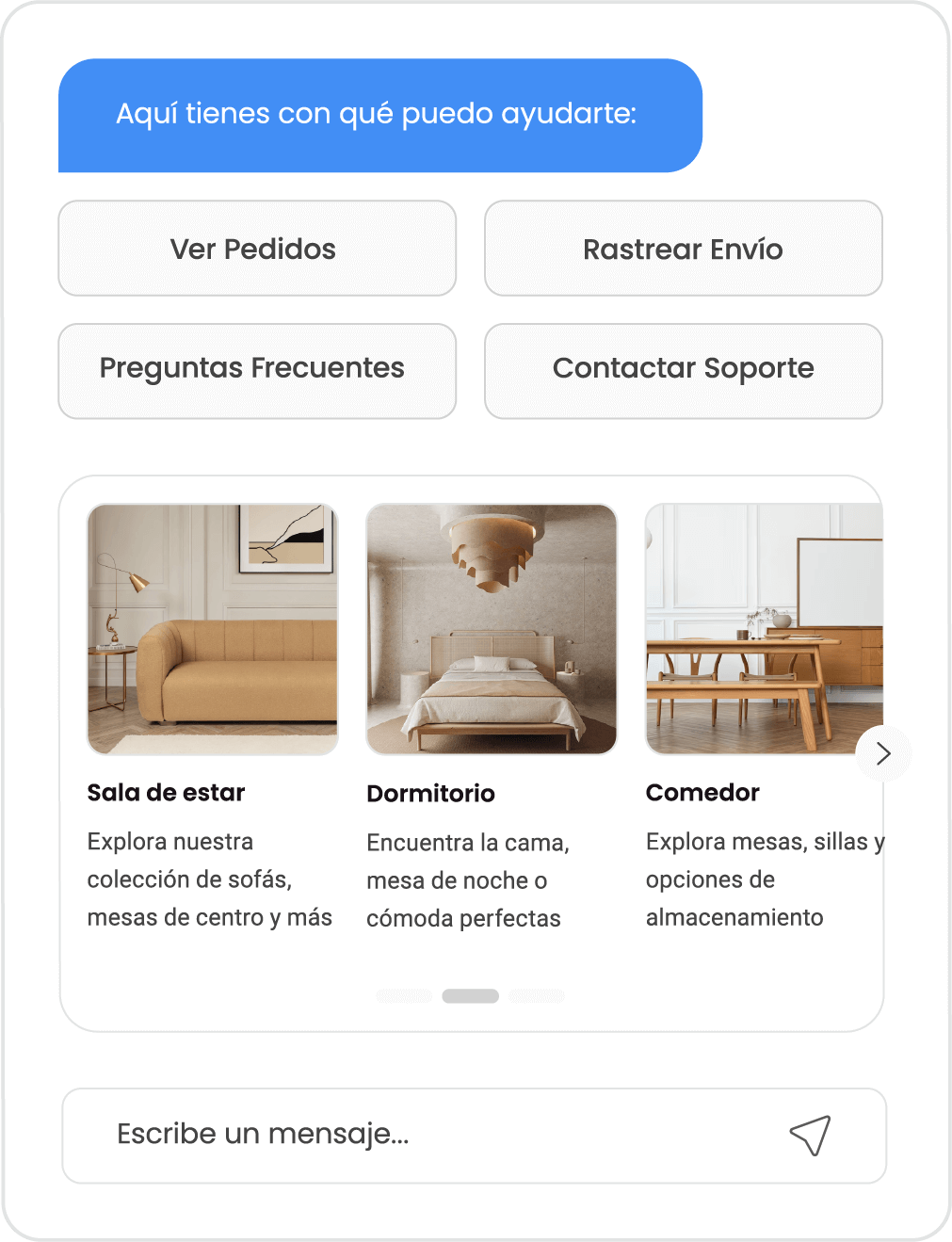The width and height of the screenshot is (952, 1242).
Task: Send message with the paper plane icon
Action: point(810,1135)
